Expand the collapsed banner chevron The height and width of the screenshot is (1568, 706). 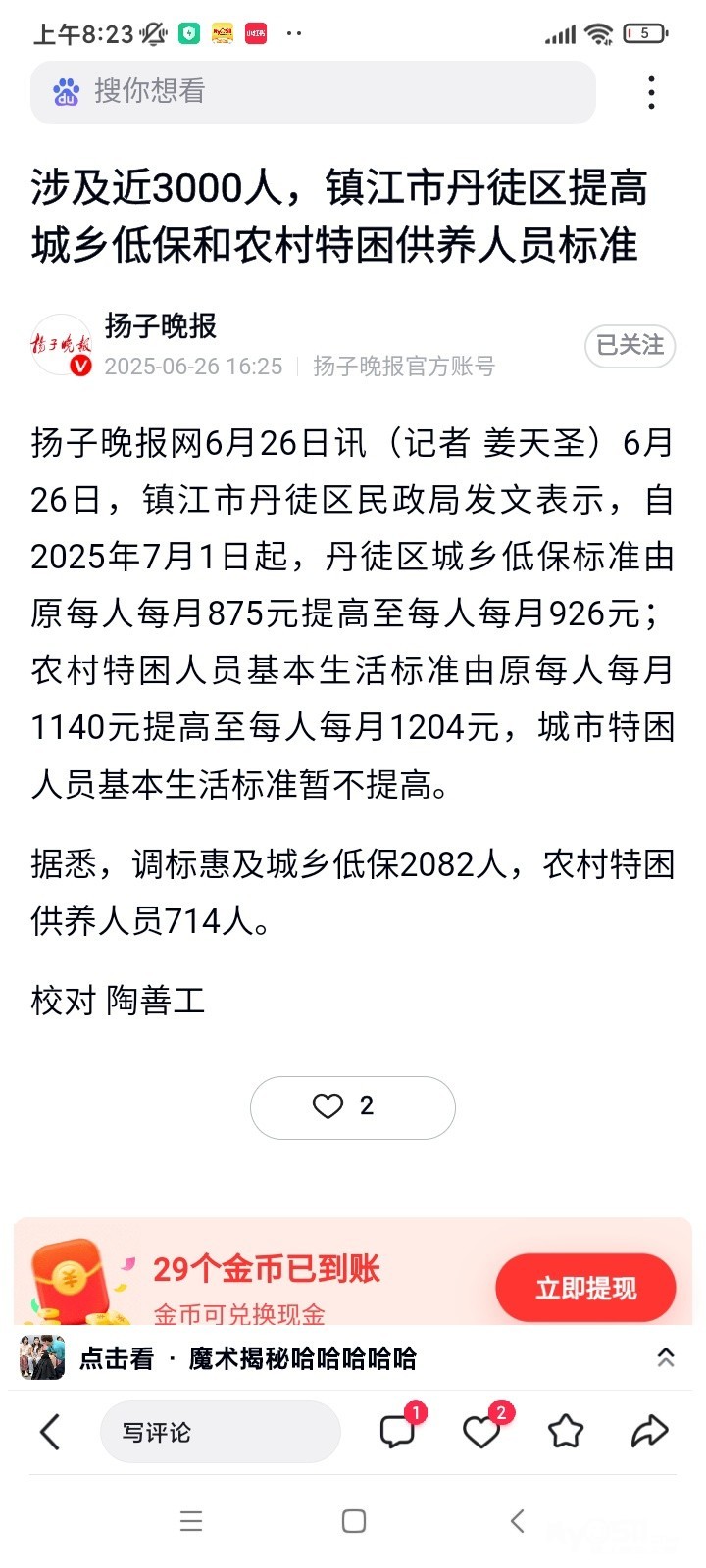click(x=665, y=1357)
